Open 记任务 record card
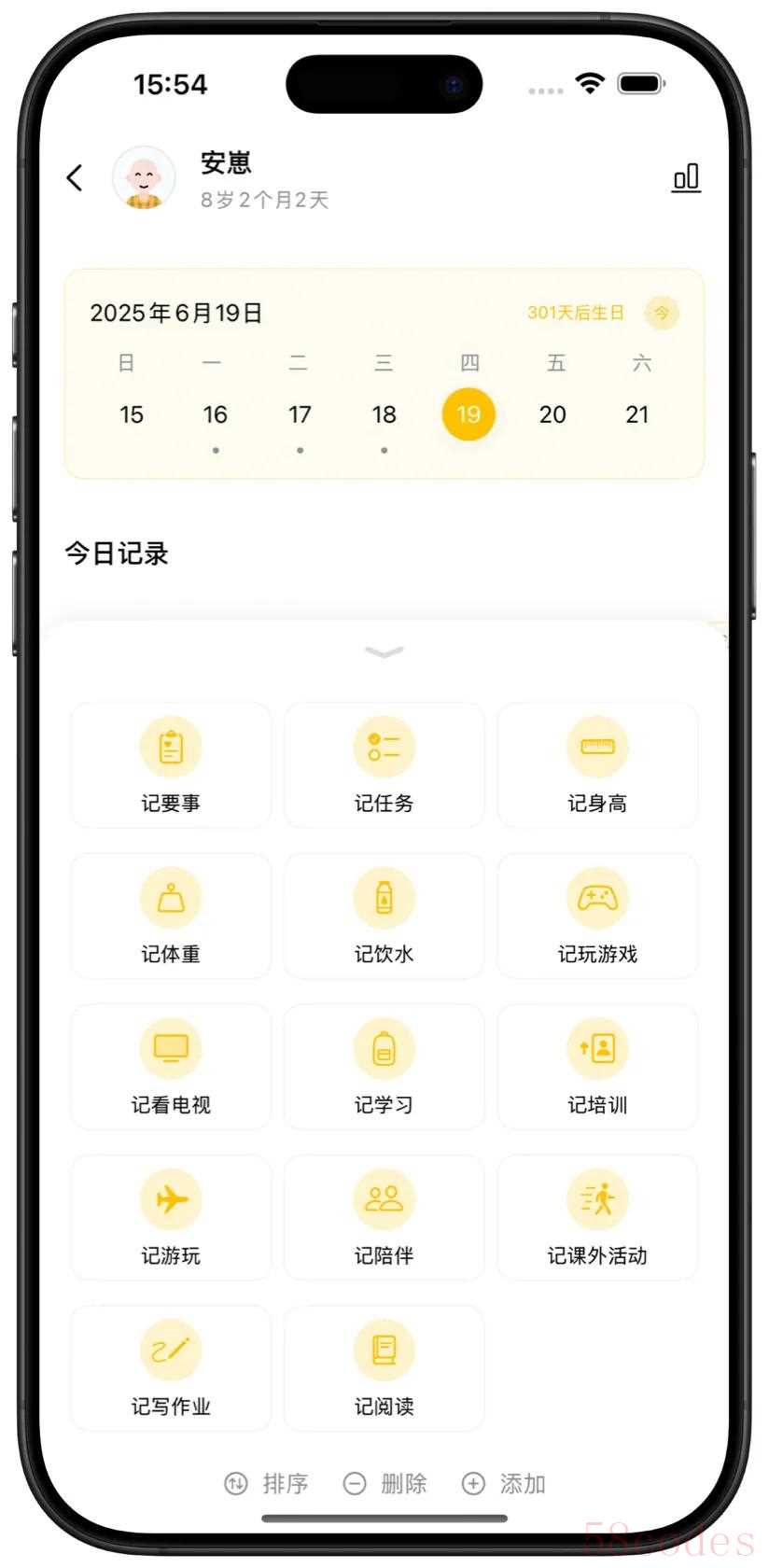Viewport: 769px width, 1568px height. tap(384, 765)
